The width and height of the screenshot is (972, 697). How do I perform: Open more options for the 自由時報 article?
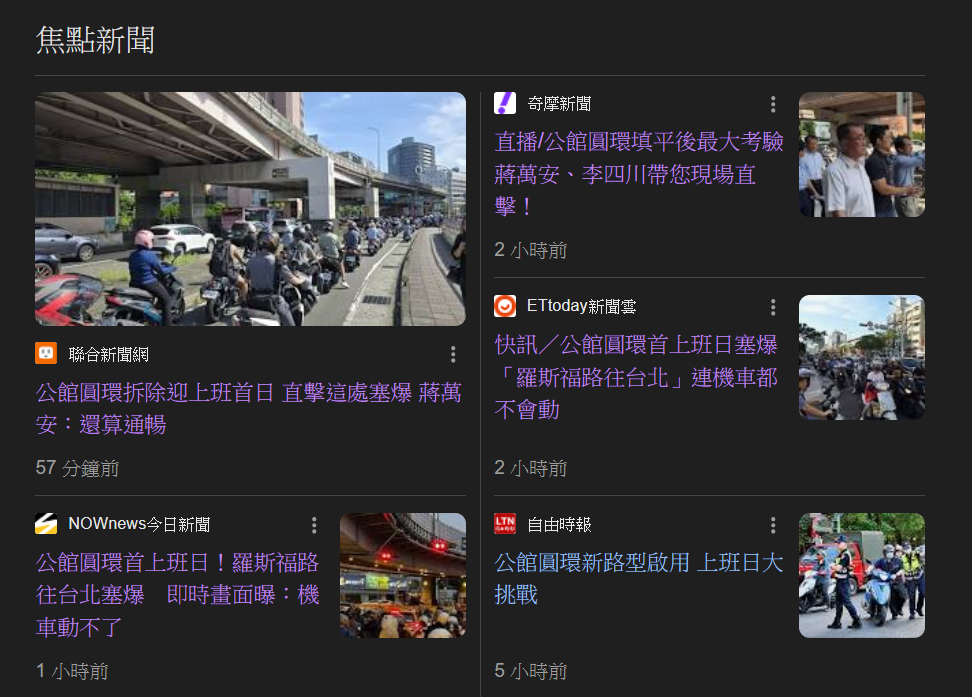point(773,525)
